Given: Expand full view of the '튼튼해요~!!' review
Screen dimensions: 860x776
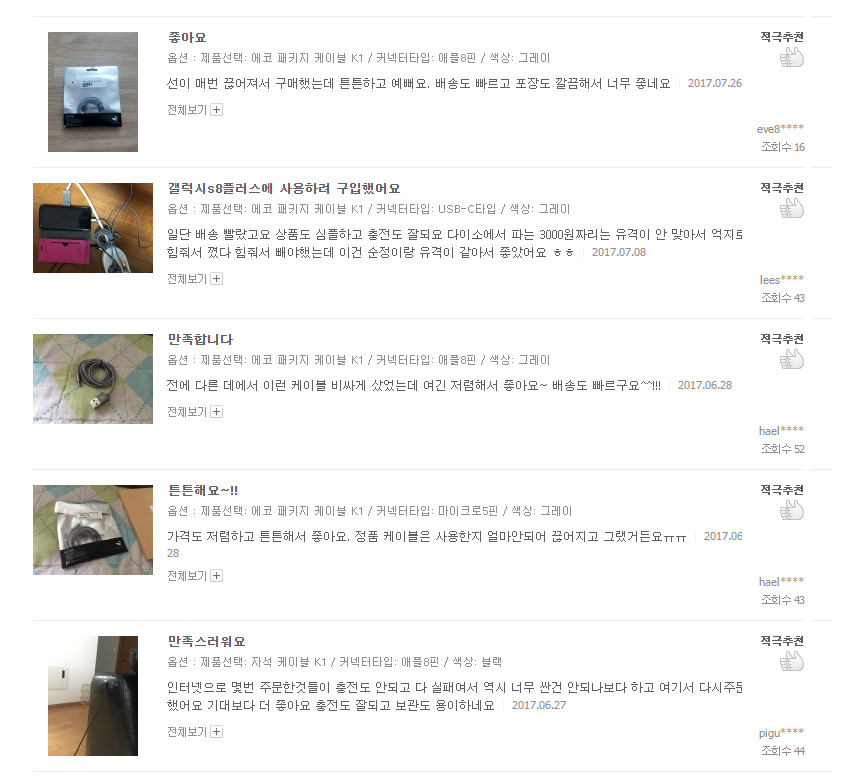Looking at the screenshot, I should pyautogui.click(x=195, y=575).
